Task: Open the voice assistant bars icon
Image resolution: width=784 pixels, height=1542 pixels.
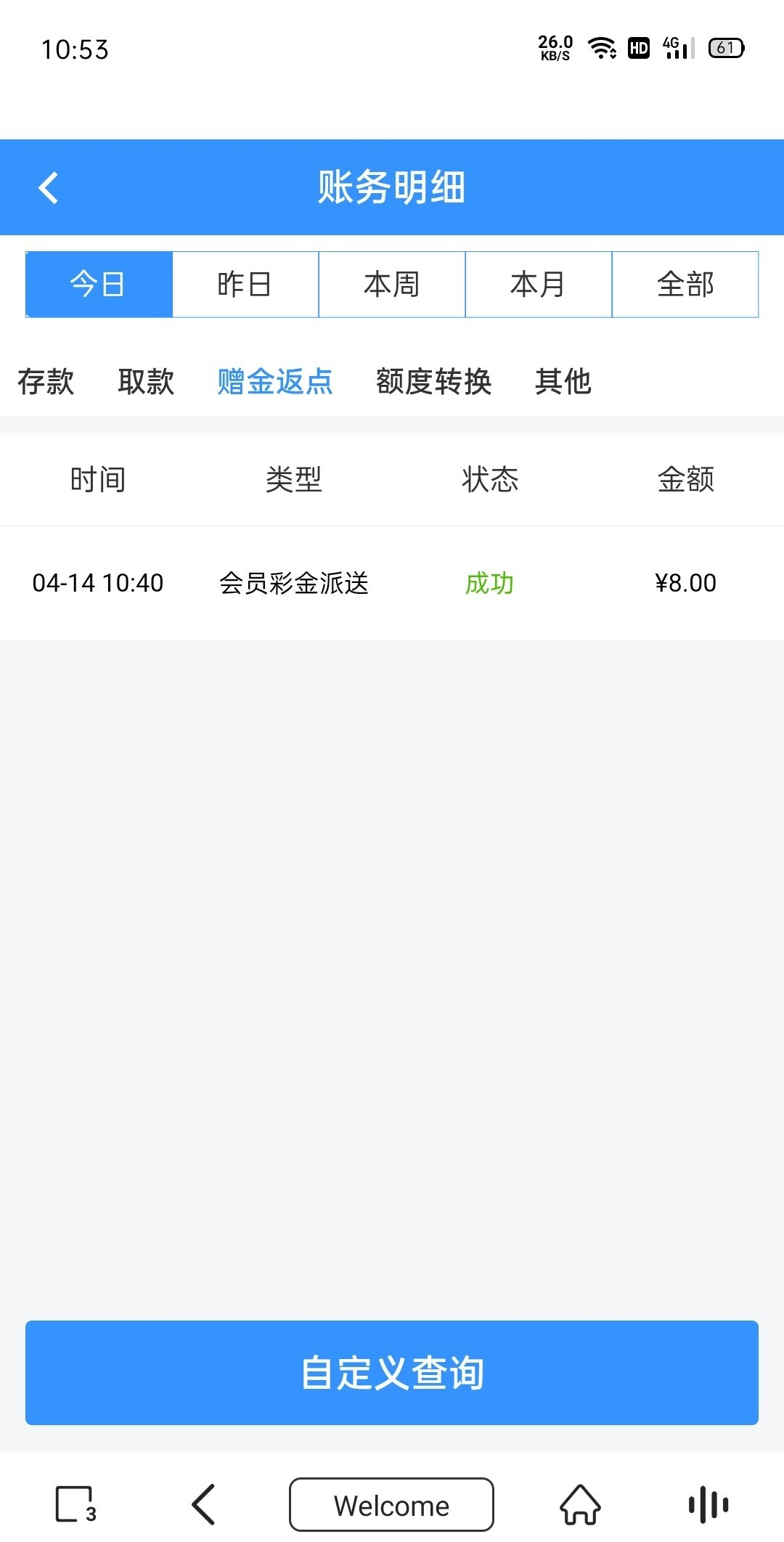Action: 709,1504
